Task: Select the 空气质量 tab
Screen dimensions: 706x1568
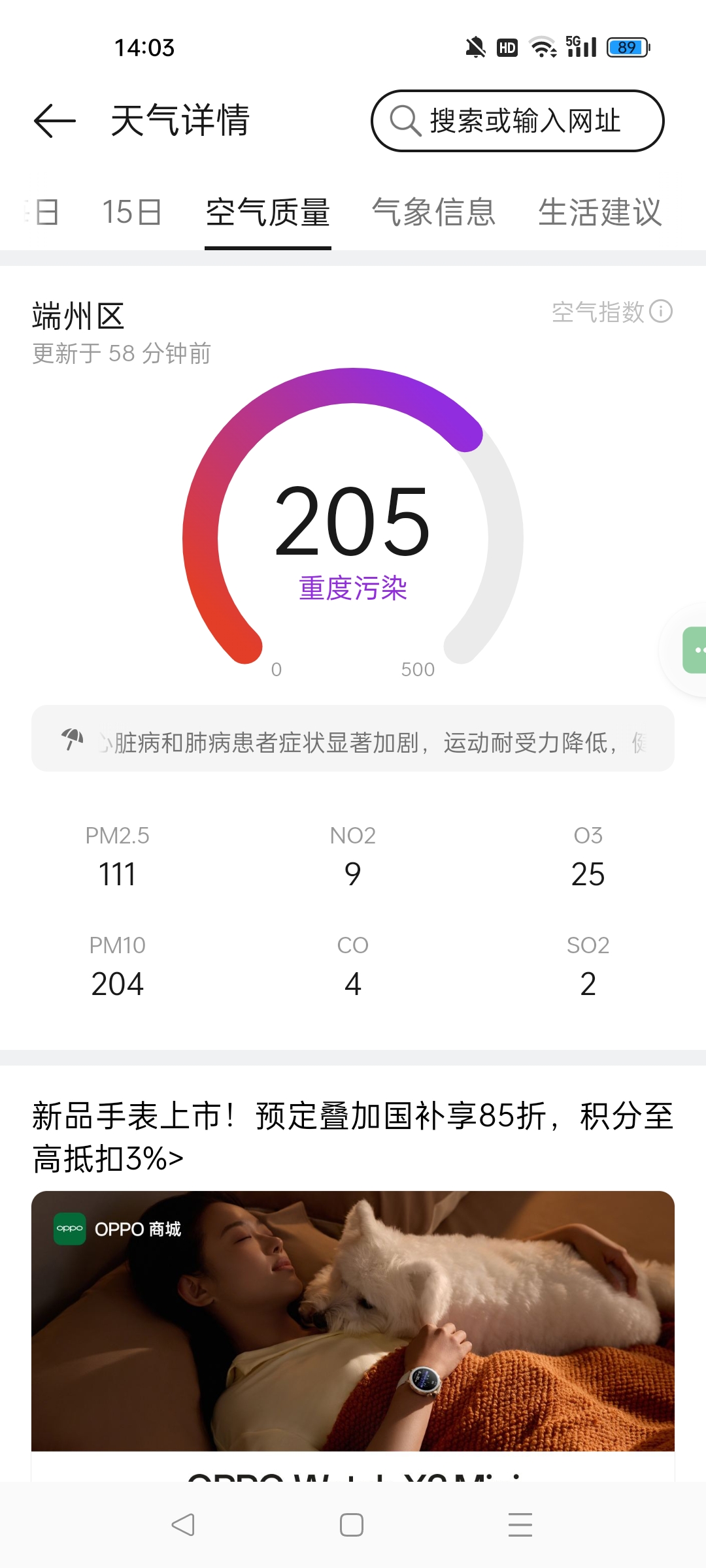Action: click(267, 212)
